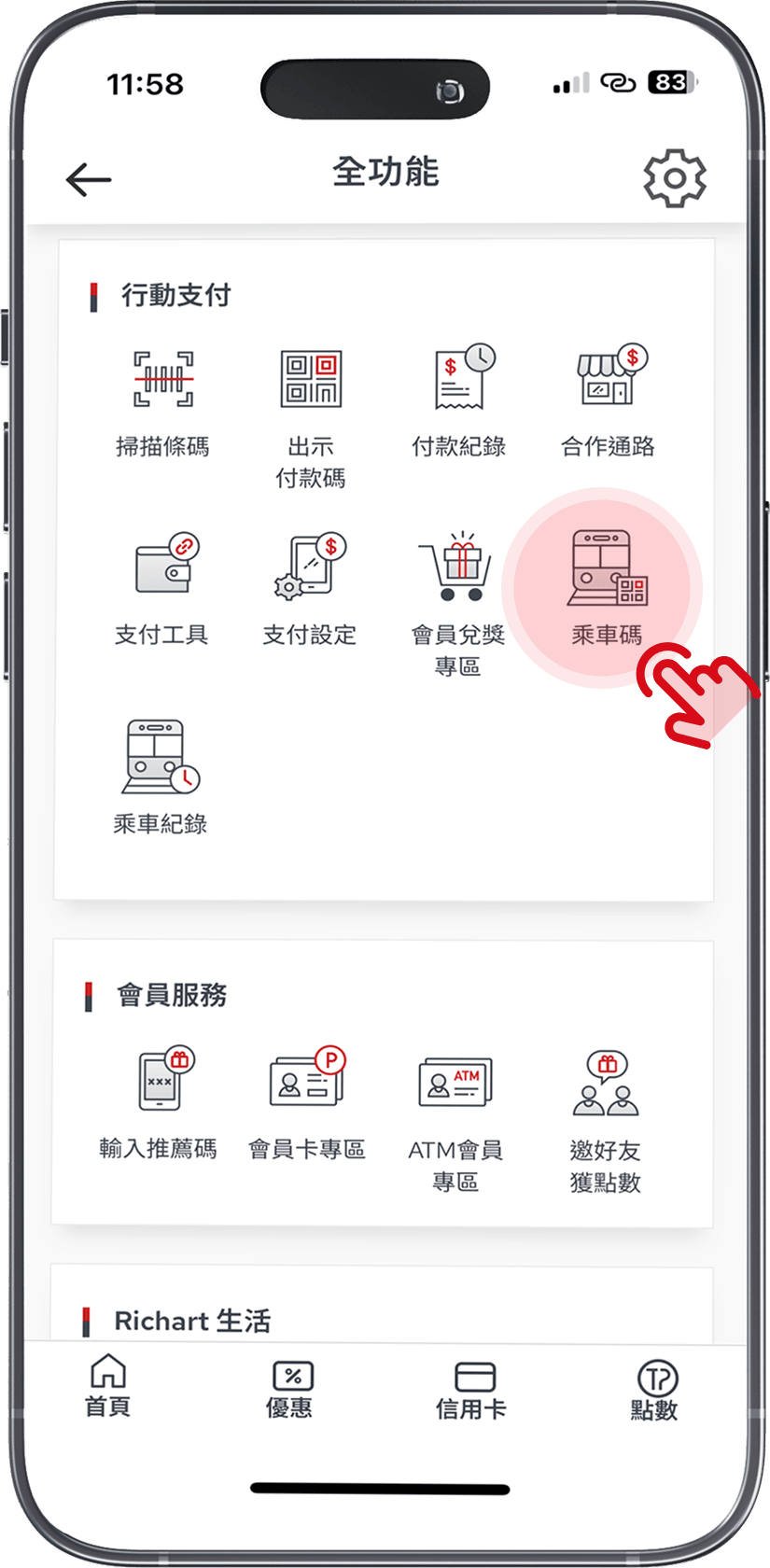Open 支付工具
This screenshot has height=1568, width=770.
coord(163,588)
